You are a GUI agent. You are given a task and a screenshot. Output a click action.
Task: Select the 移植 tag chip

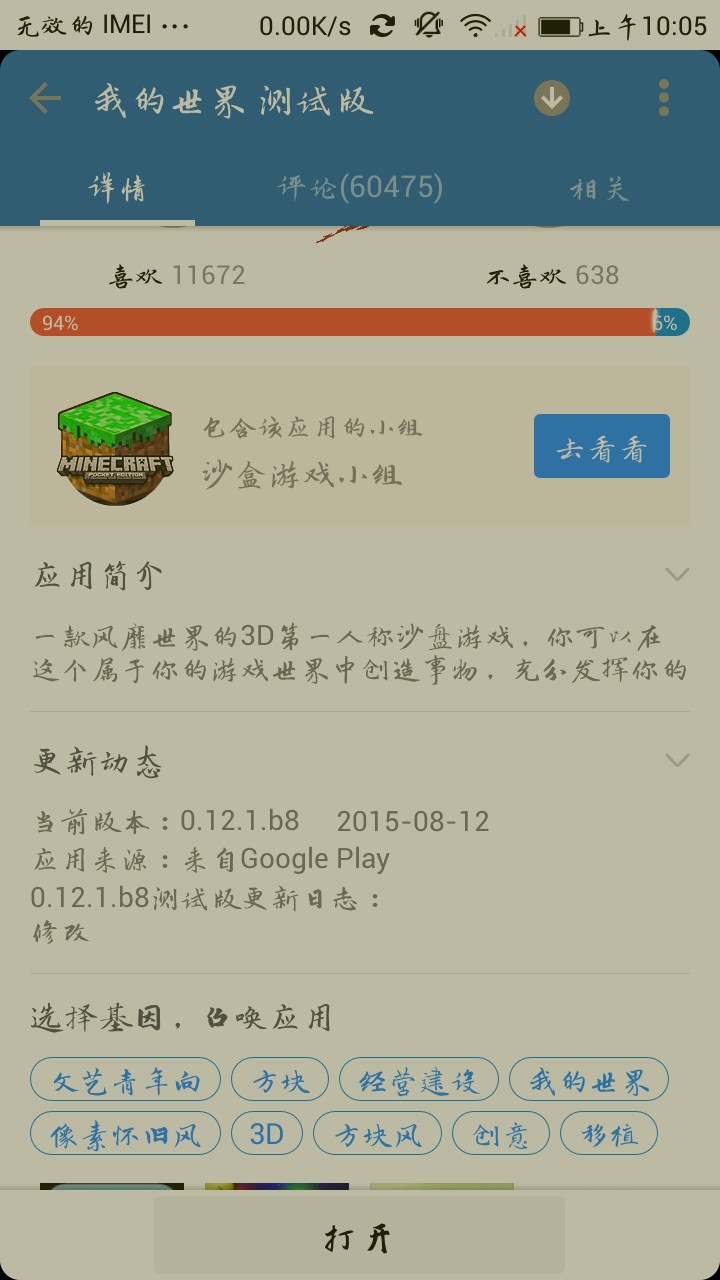coord(608,1134)
